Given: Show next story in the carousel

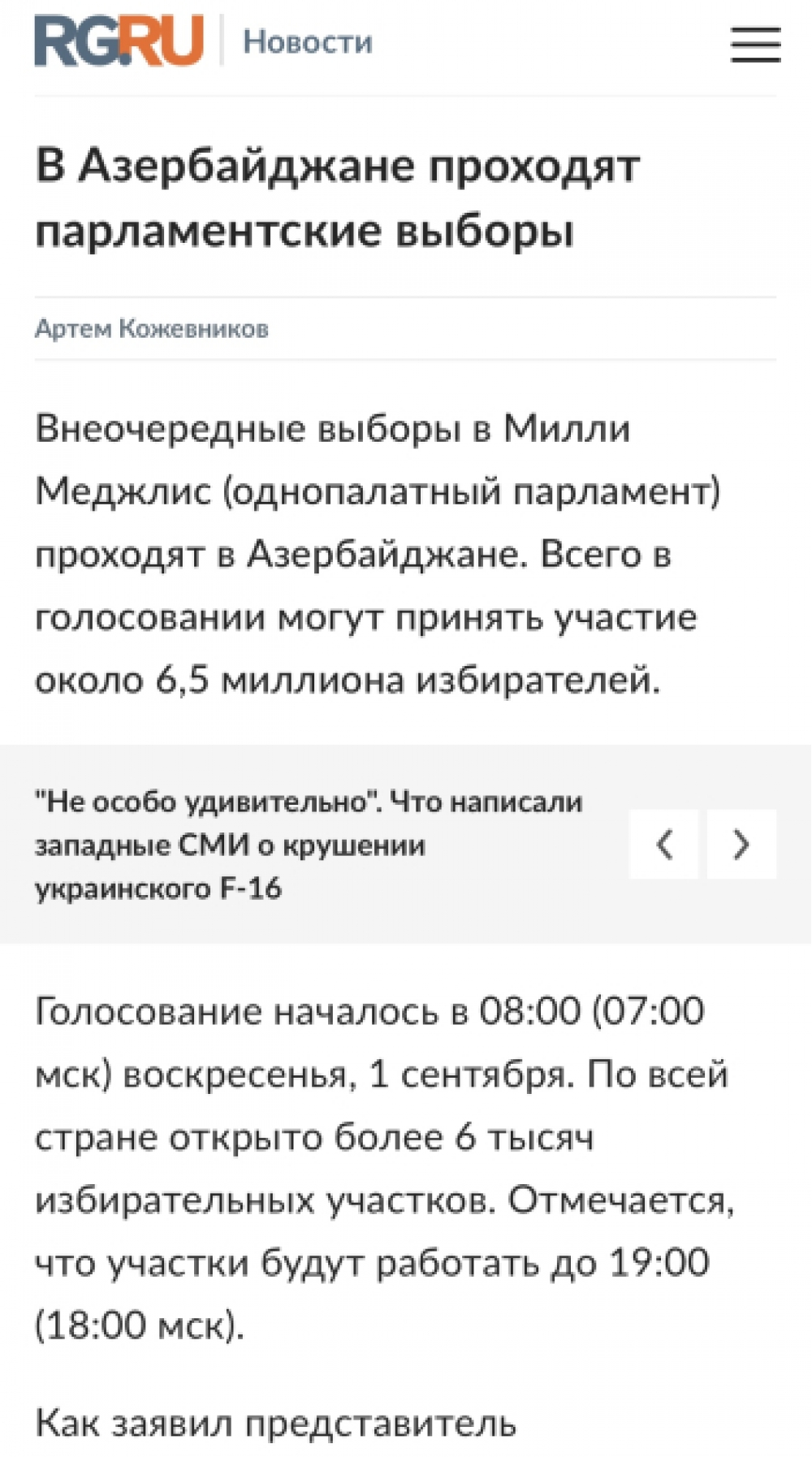Looking at the screenshot, I should tap(741, 845).
